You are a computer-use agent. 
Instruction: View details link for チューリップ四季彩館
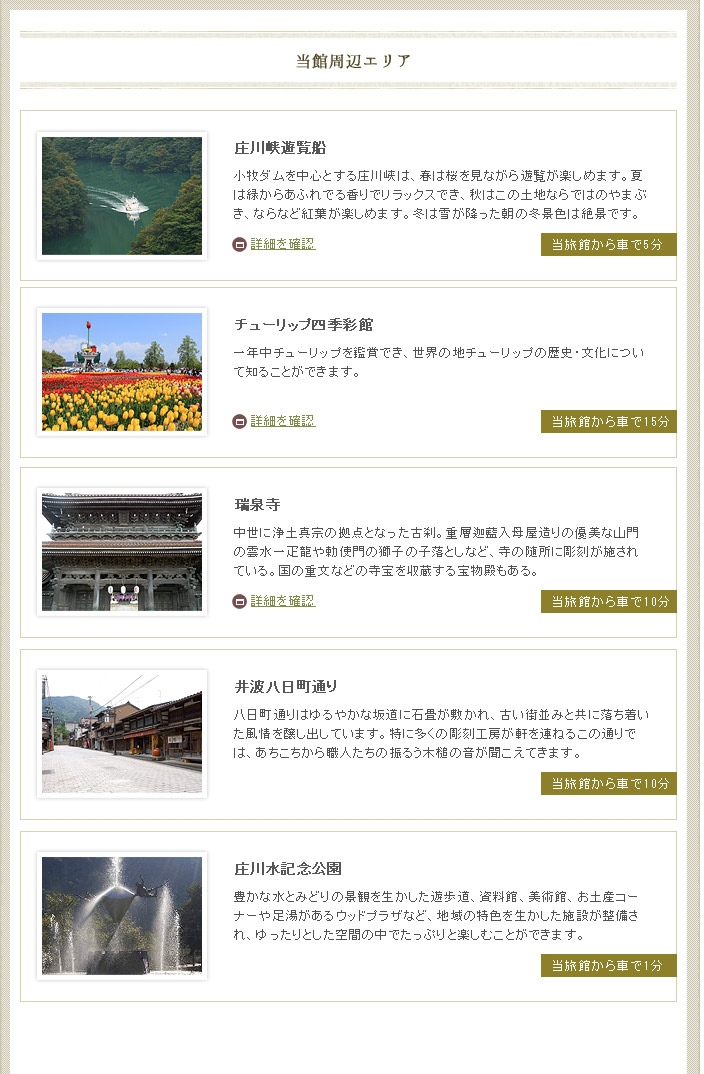coord(282,421)
